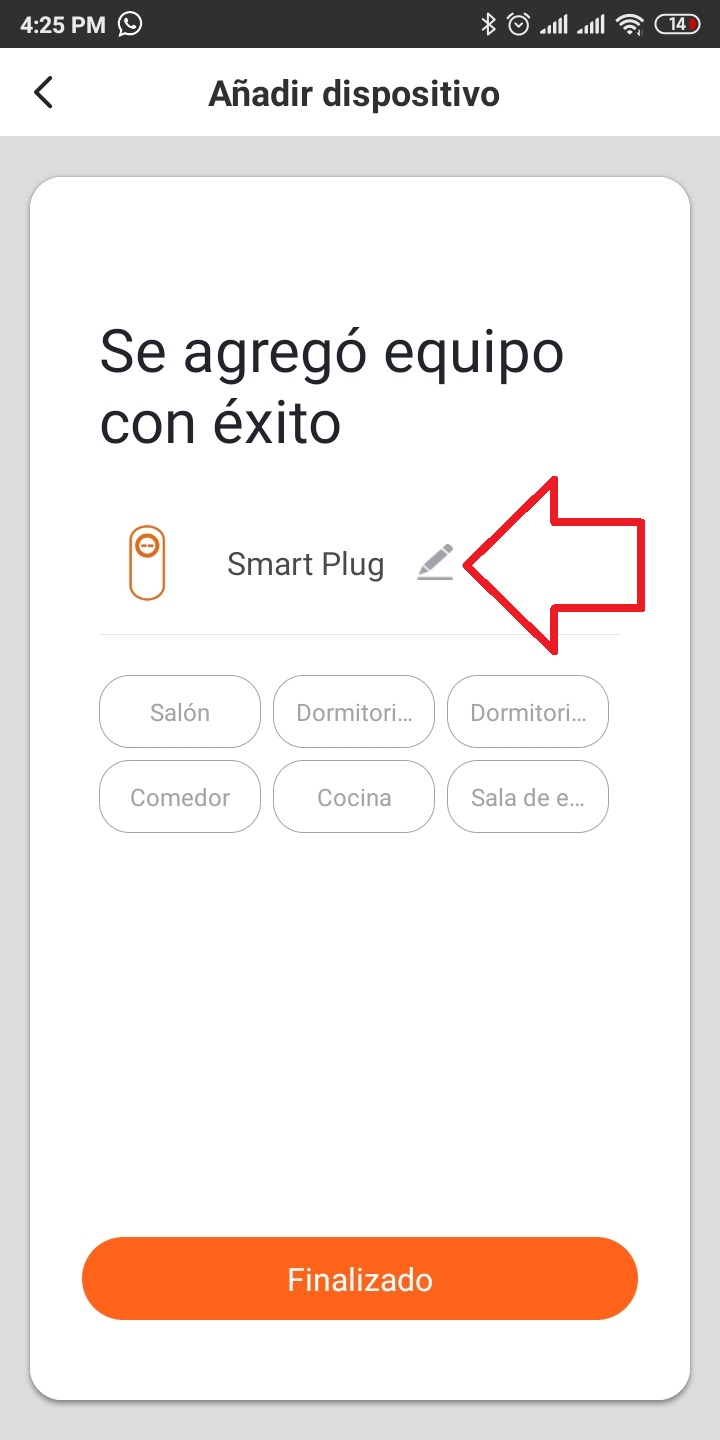
Task: Tap the Finalizado button
Action: pyautogui.click(x=360, y=1279)
